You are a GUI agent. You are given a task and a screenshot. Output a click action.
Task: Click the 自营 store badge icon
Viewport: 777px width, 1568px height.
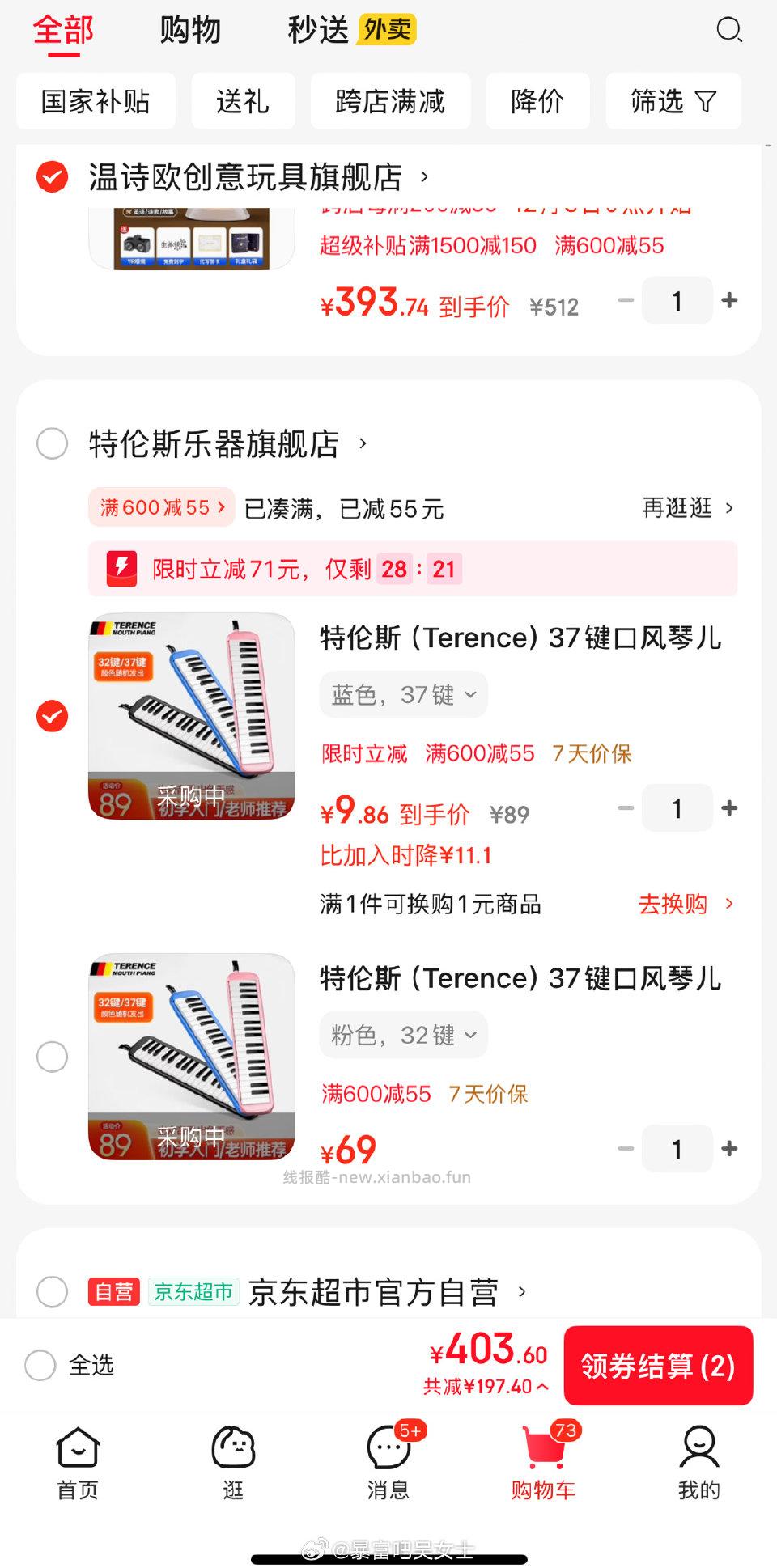(x=115, y=1292)
